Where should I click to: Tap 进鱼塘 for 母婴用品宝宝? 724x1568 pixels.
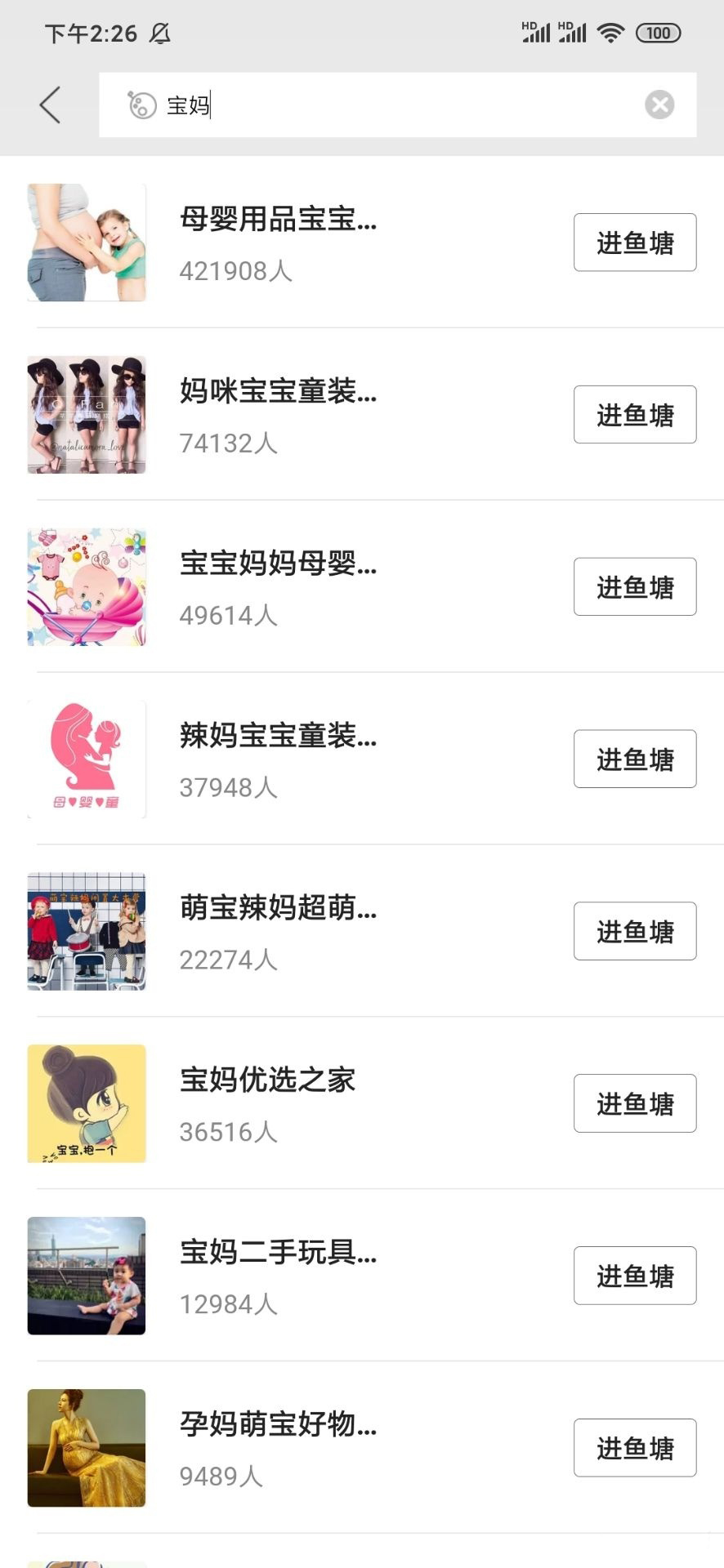click(634, 243)
